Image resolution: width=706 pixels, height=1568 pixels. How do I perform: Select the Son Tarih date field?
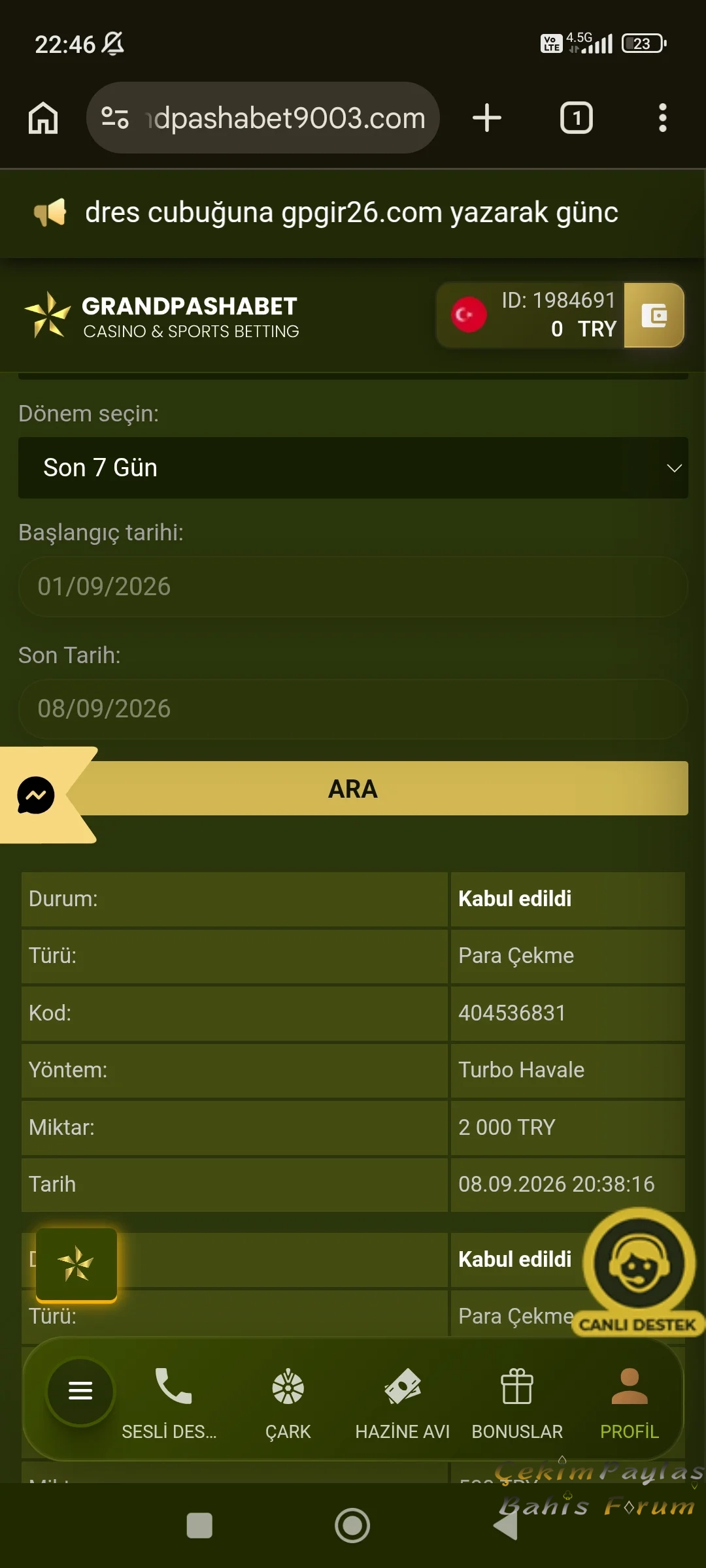pyautogui.click(x=353, y=709)
